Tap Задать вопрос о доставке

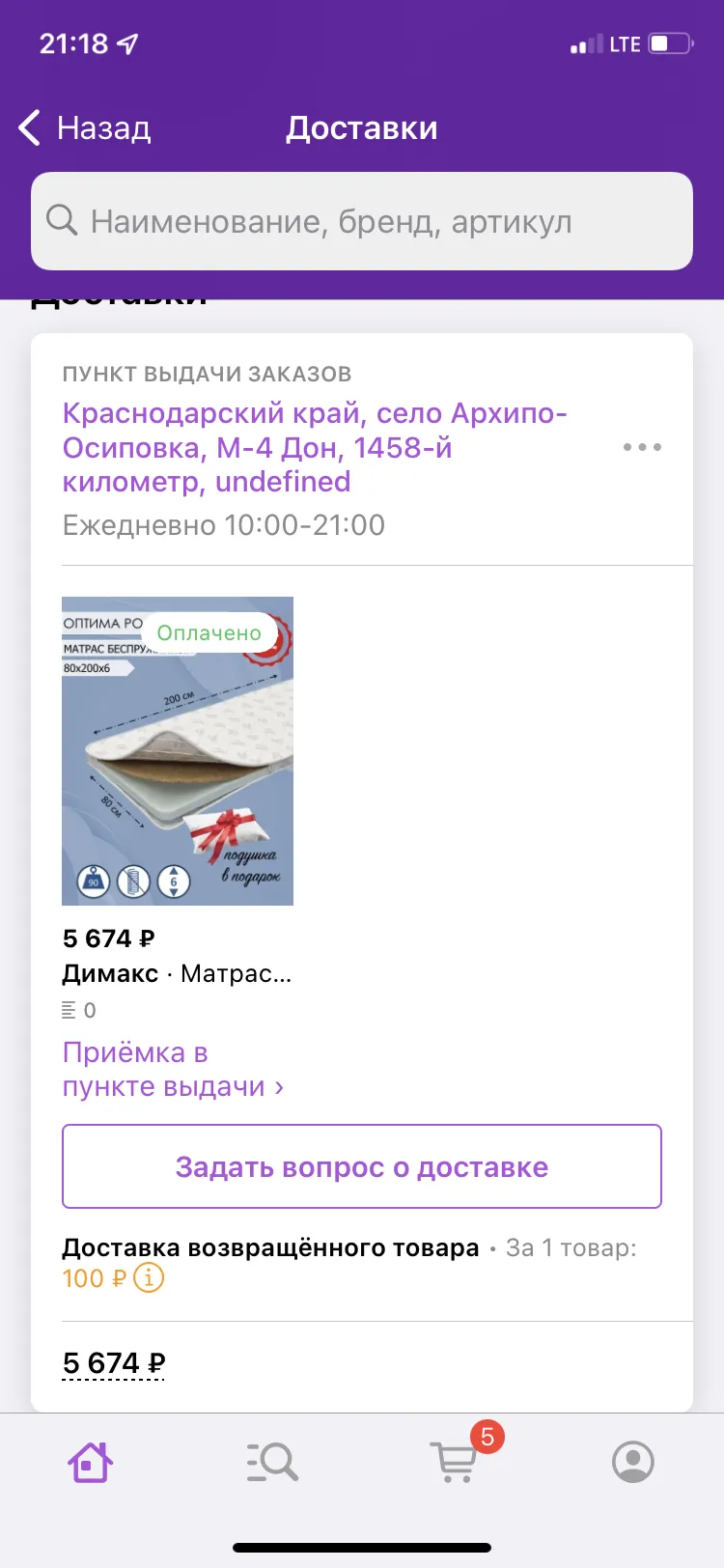click(362, 1166)
